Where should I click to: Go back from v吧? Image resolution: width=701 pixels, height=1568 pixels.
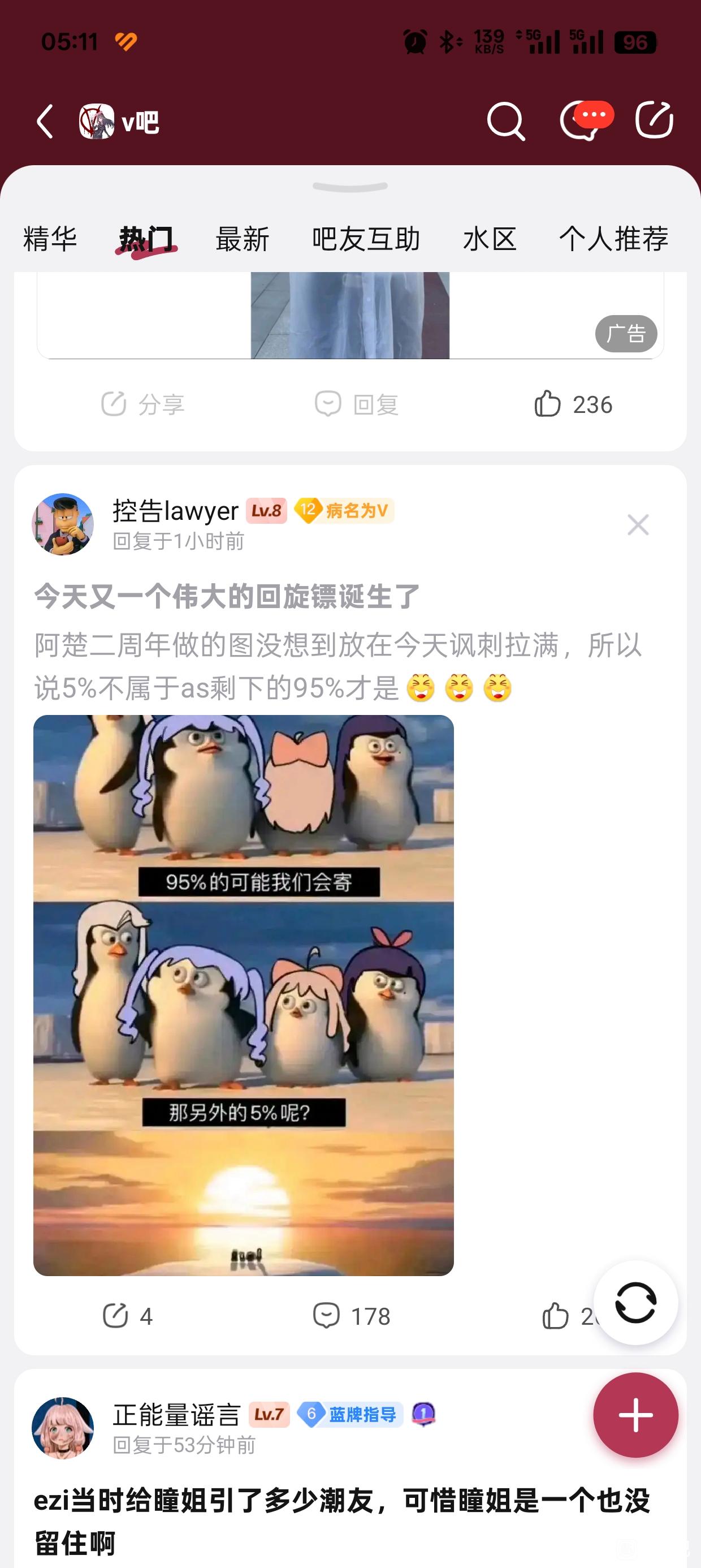[x=46, y=121]
